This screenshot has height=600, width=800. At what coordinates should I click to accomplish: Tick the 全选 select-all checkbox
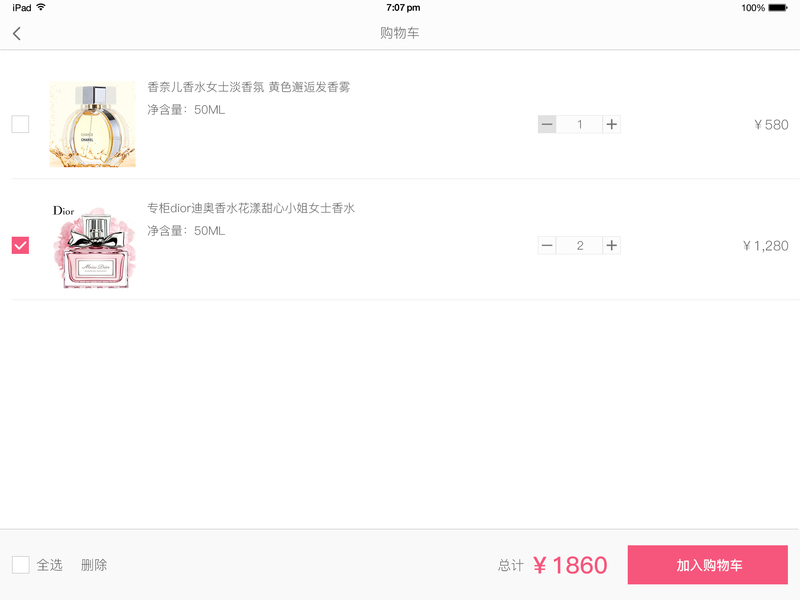click(x=20, y=565)
